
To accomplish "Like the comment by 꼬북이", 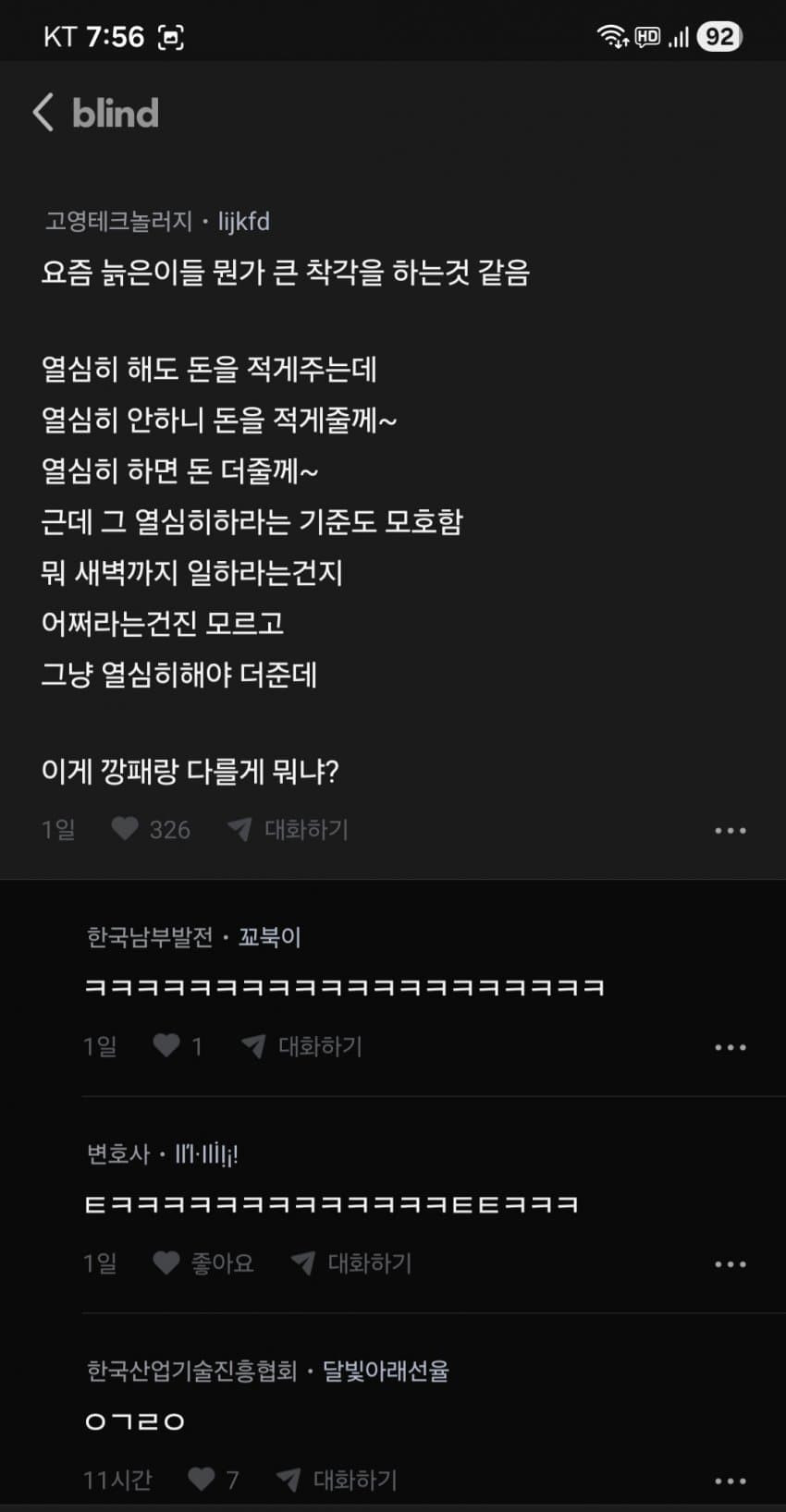I will pyautogui.click(x=166, y=1046).
